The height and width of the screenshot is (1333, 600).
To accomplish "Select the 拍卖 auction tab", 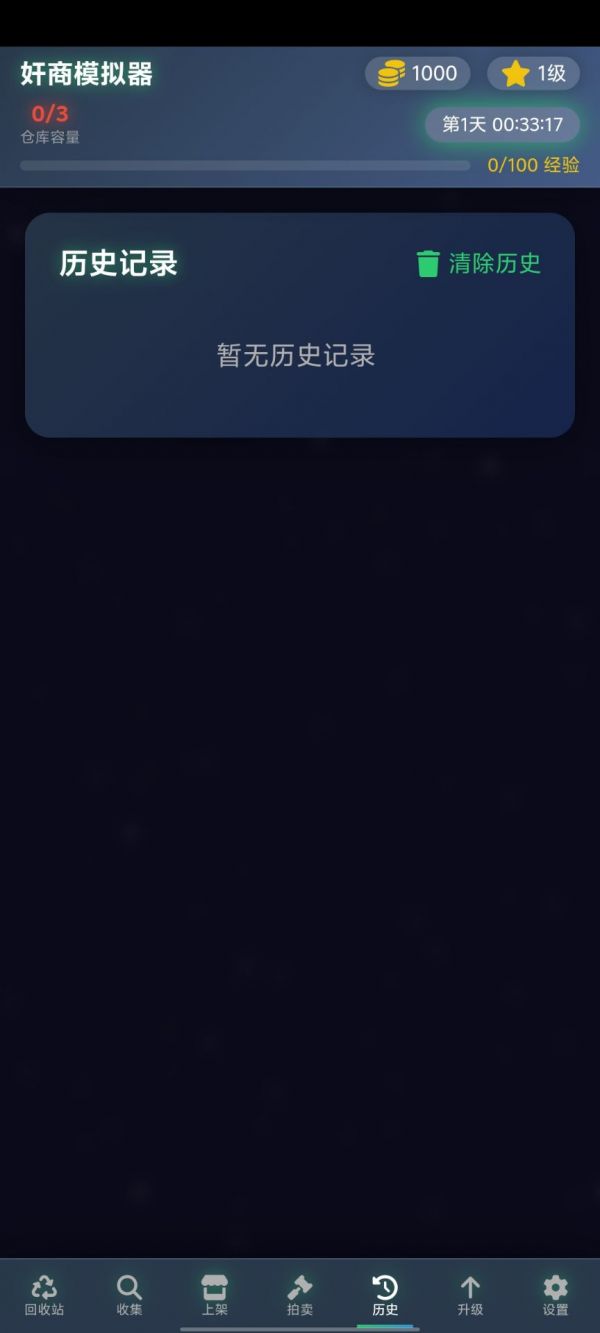I will point(299,1295).
